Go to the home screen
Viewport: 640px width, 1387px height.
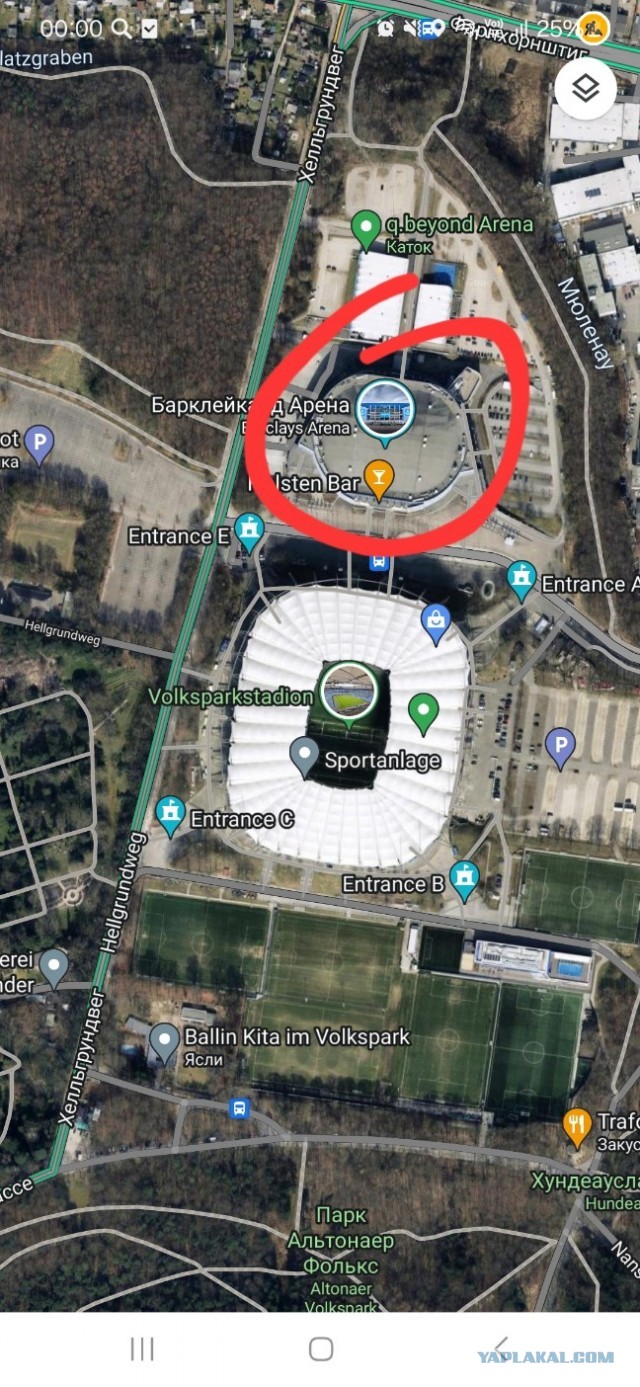320,1349
